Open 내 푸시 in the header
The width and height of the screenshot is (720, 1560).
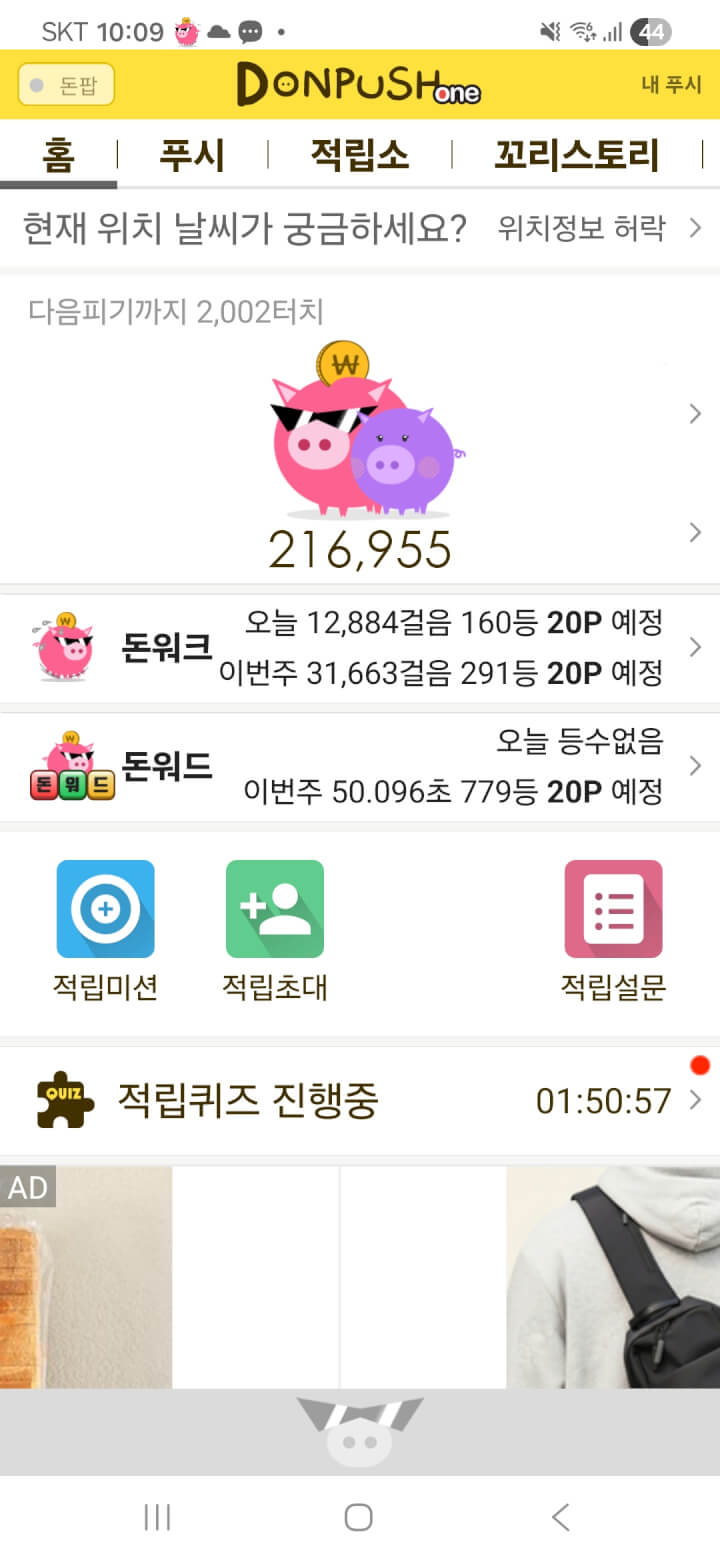(671, 85)
